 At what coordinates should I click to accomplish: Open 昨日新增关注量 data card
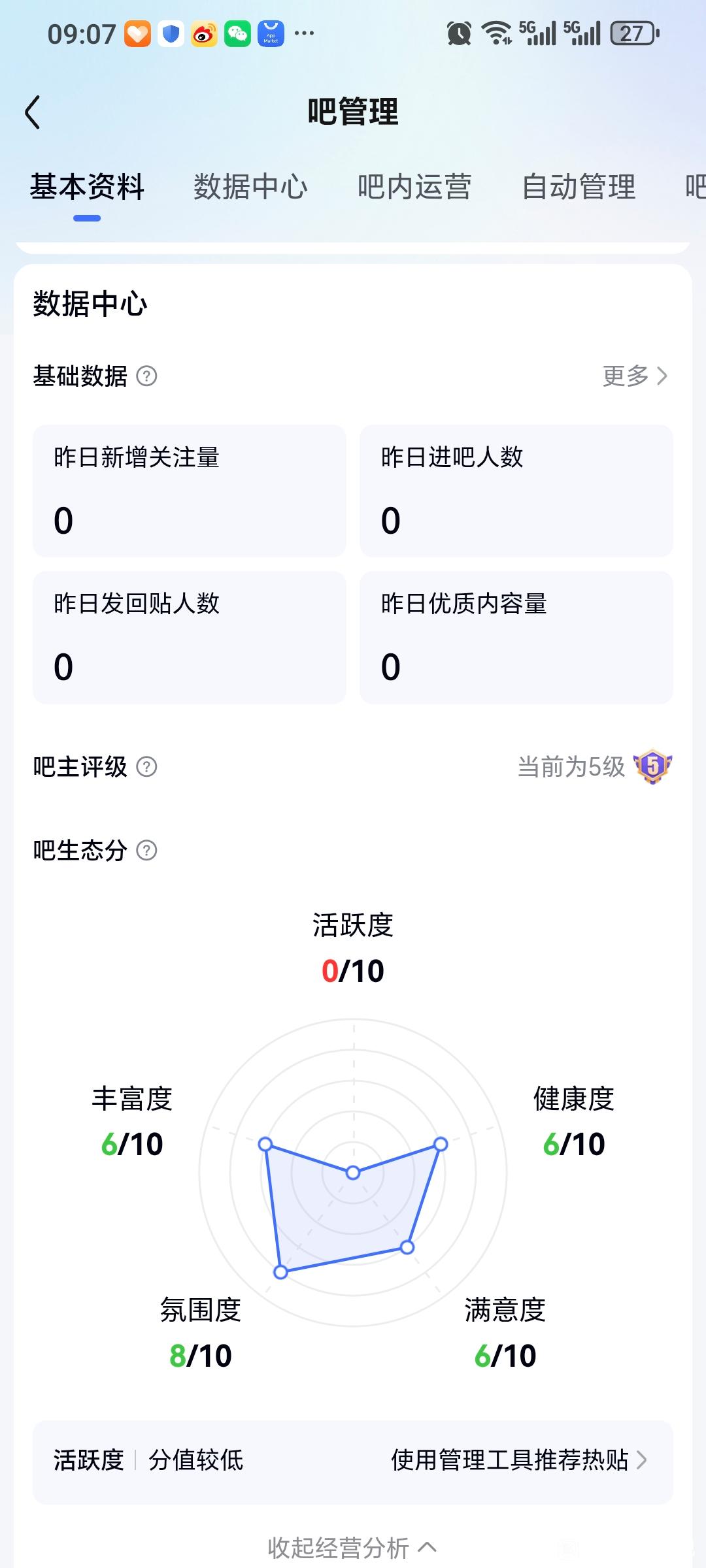(190, 491)
